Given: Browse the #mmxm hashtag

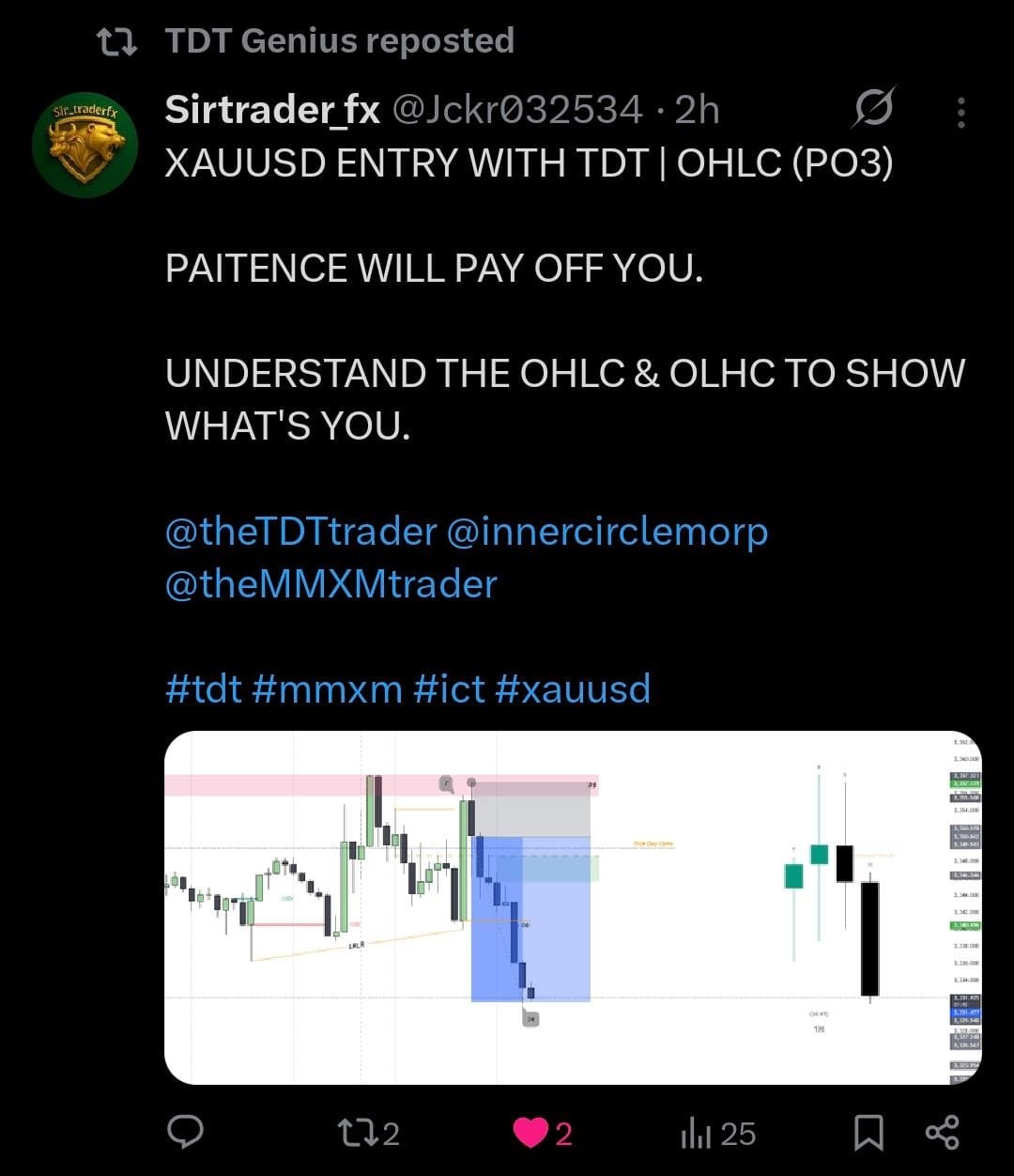Looking at the screenshot, I should click(x=327, y=689).
